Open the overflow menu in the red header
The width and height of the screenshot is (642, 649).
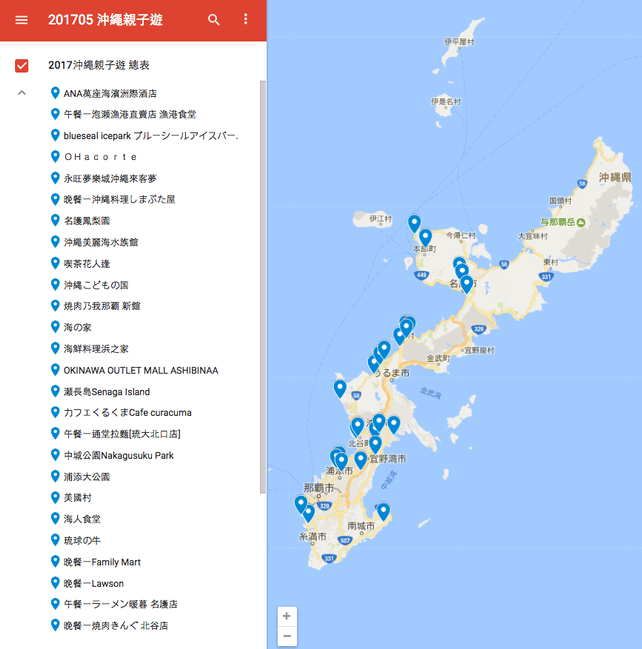tap(246, 20)
